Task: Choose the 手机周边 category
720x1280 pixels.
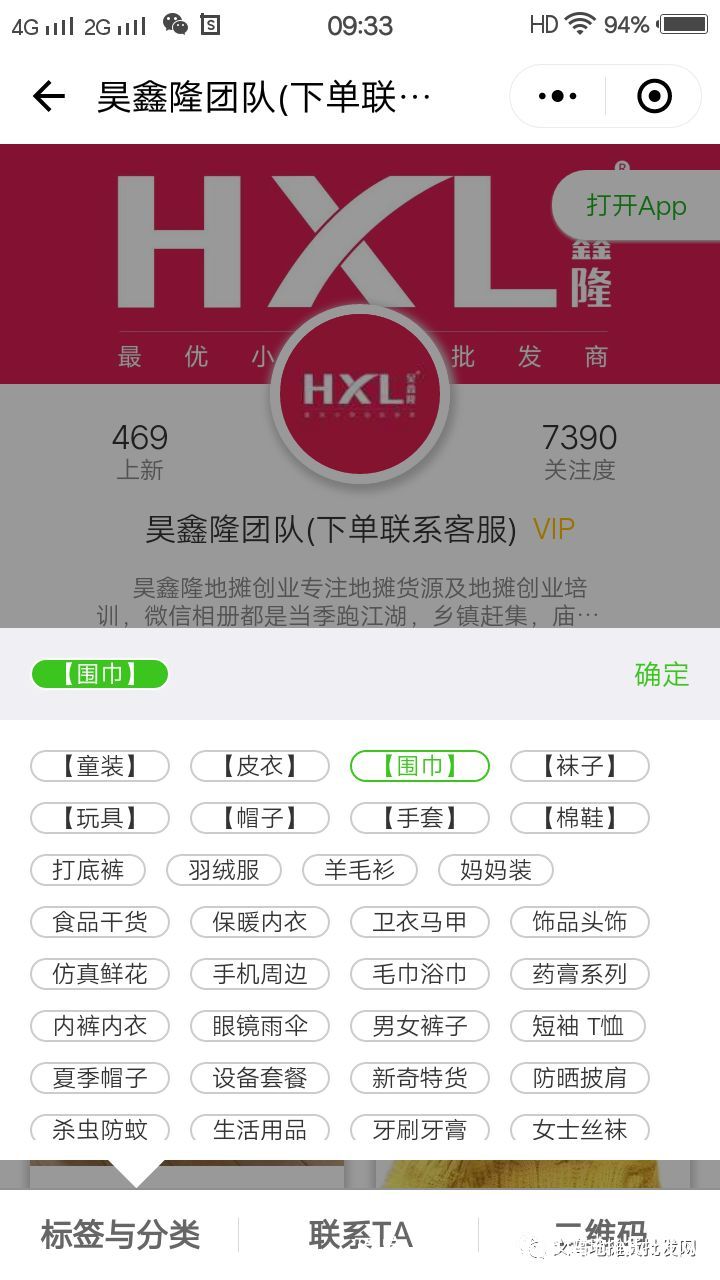Action: 260,974
